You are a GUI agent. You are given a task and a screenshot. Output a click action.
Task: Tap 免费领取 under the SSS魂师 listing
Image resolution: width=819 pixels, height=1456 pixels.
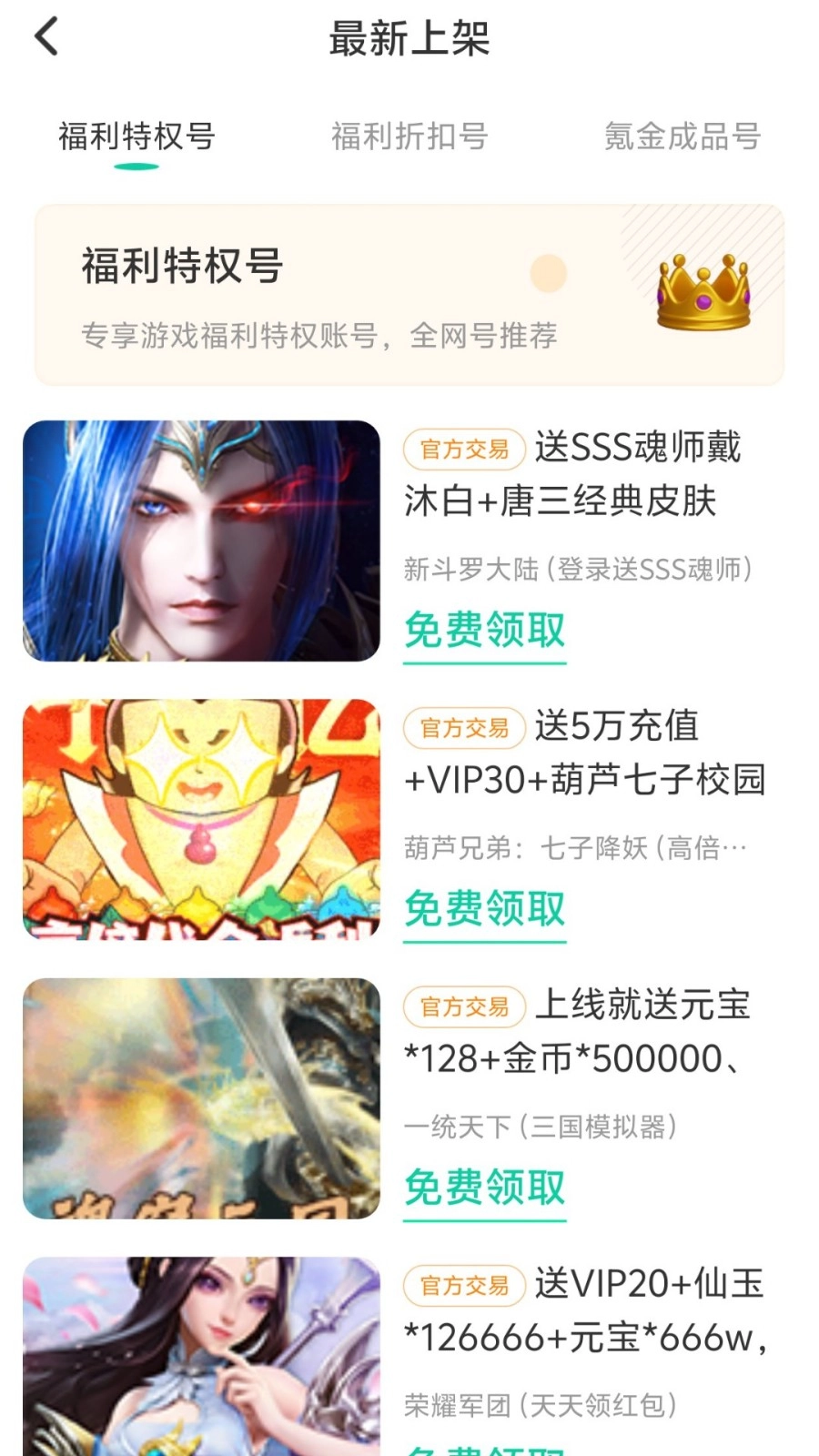(x=485, y=631)
